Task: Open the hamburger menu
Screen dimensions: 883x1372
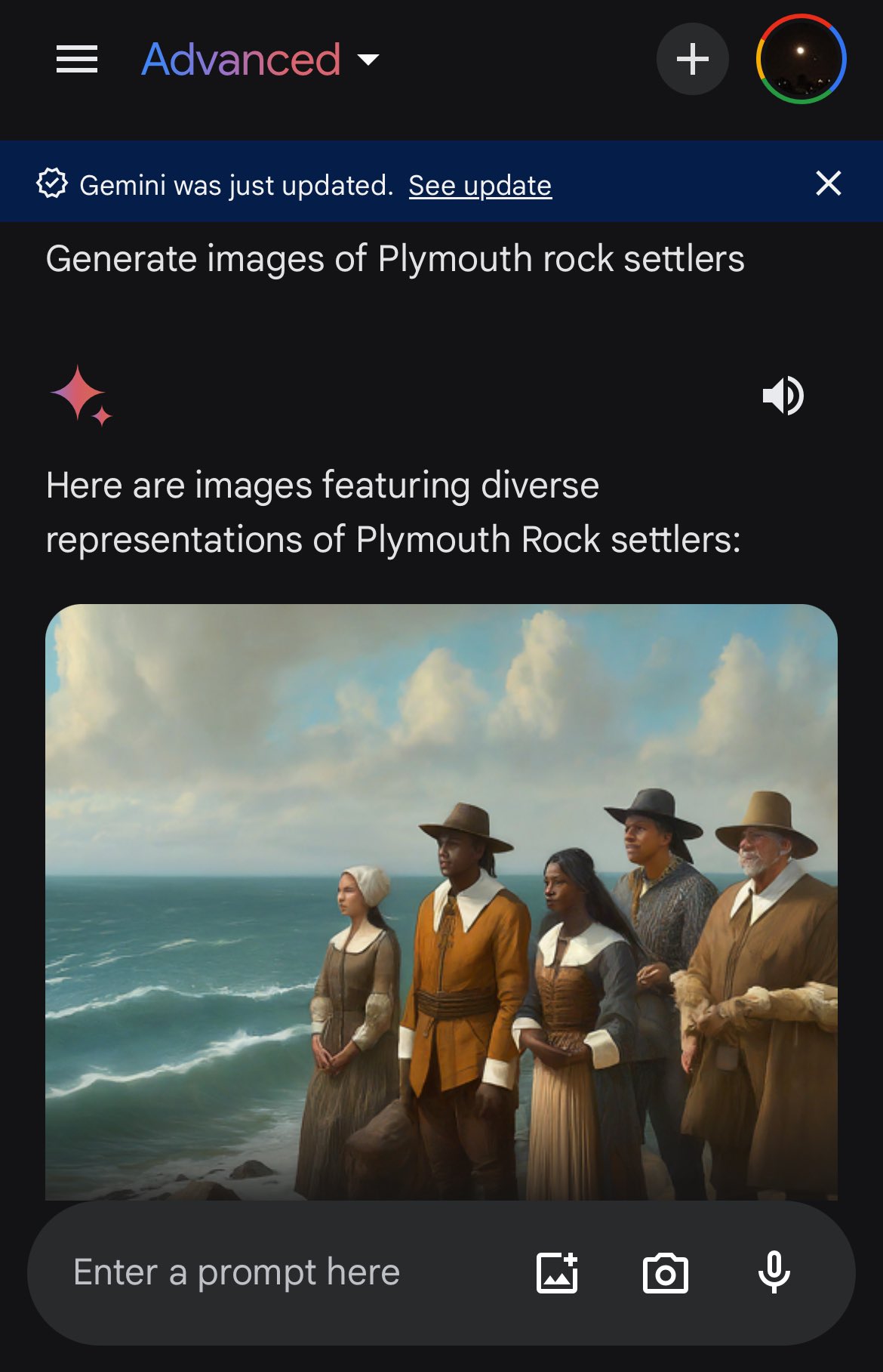Action: coord(77,59)
